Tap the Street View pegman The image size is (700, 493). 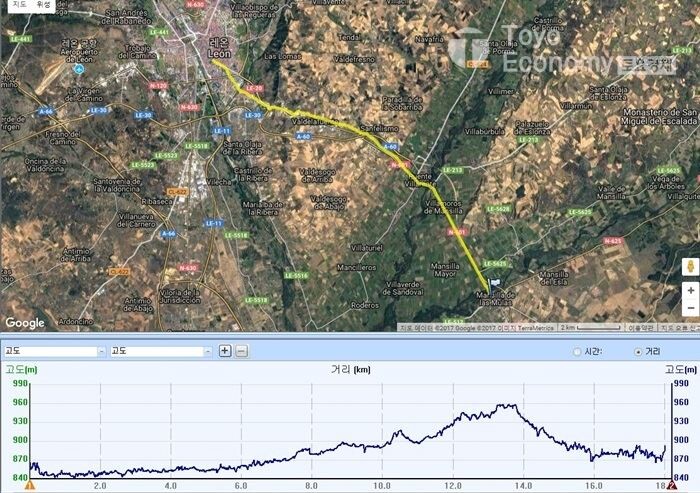coord(690,265)
